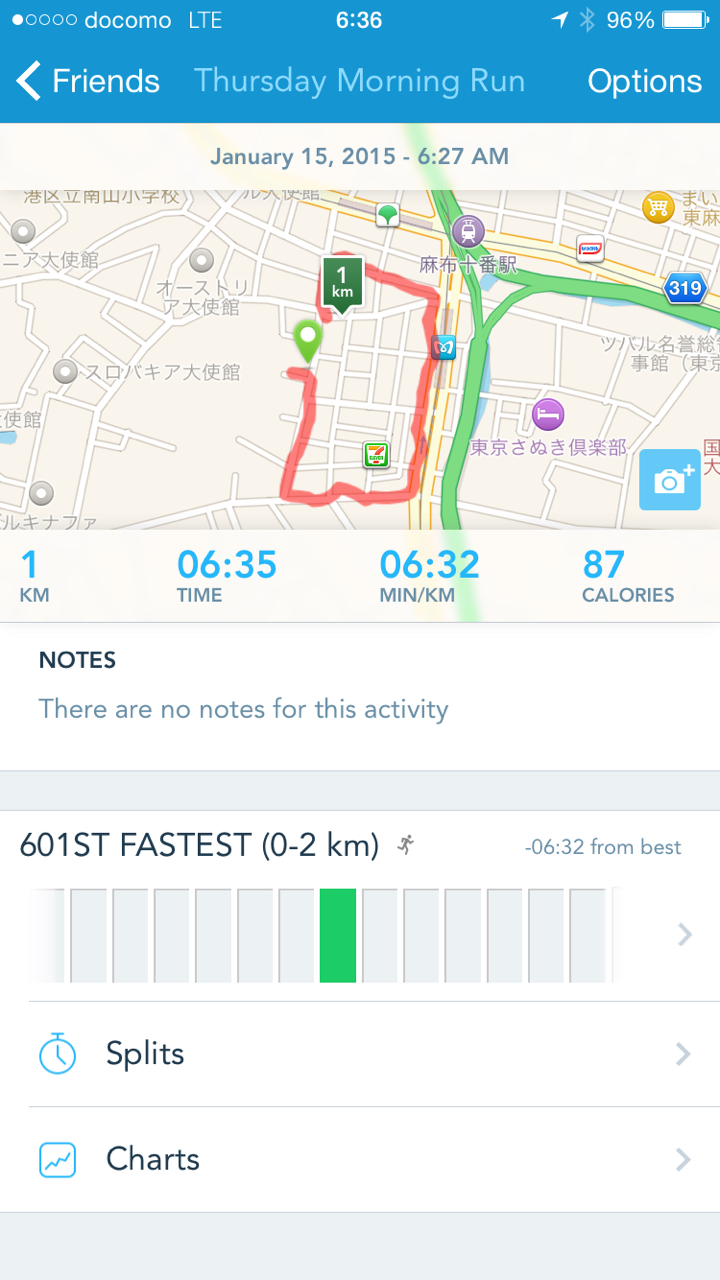The image size is (720, 1280).
Task: Go back to Friends
Action: (x=88, y=81)
